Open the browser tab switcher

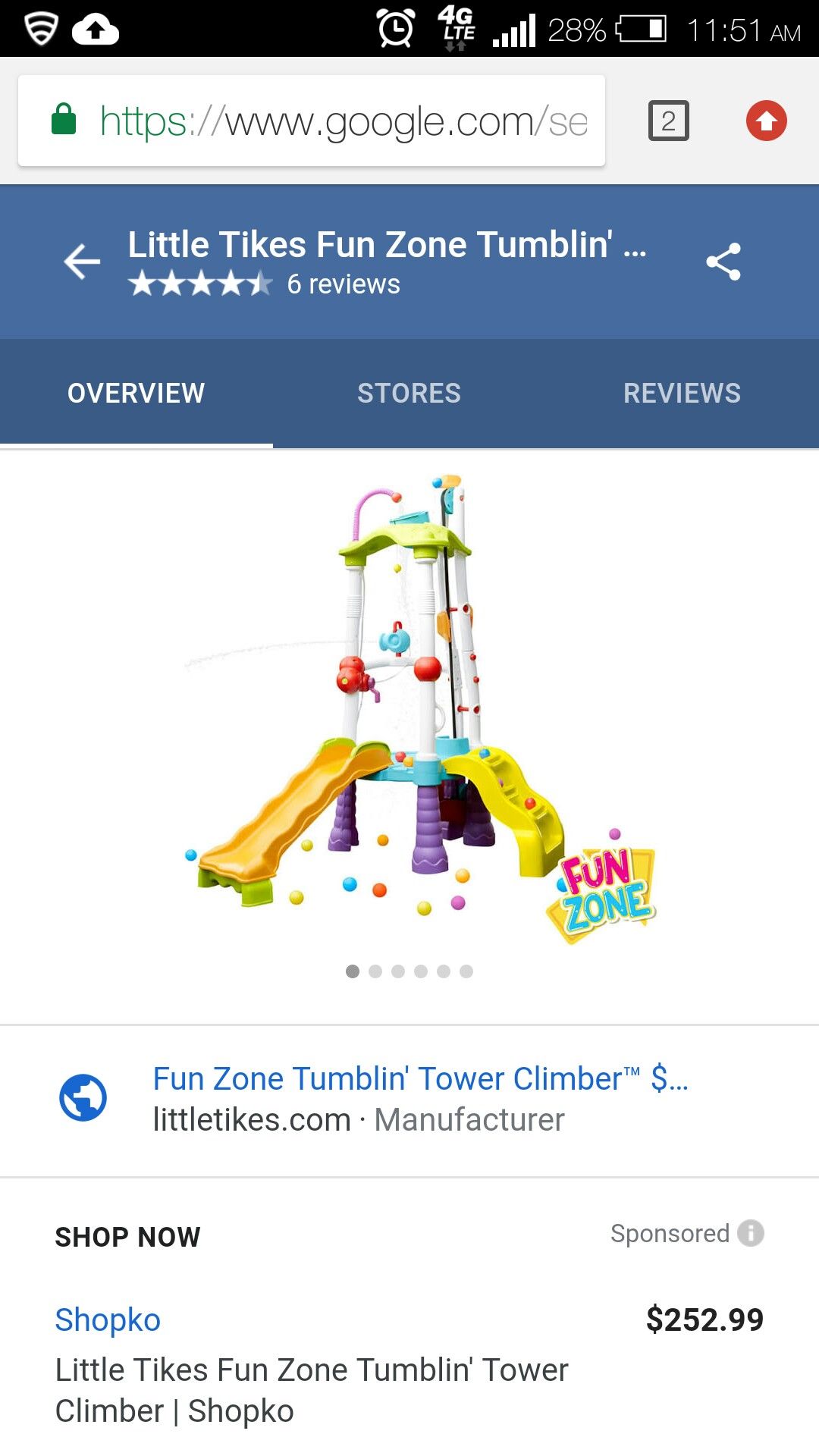[668, 121]
